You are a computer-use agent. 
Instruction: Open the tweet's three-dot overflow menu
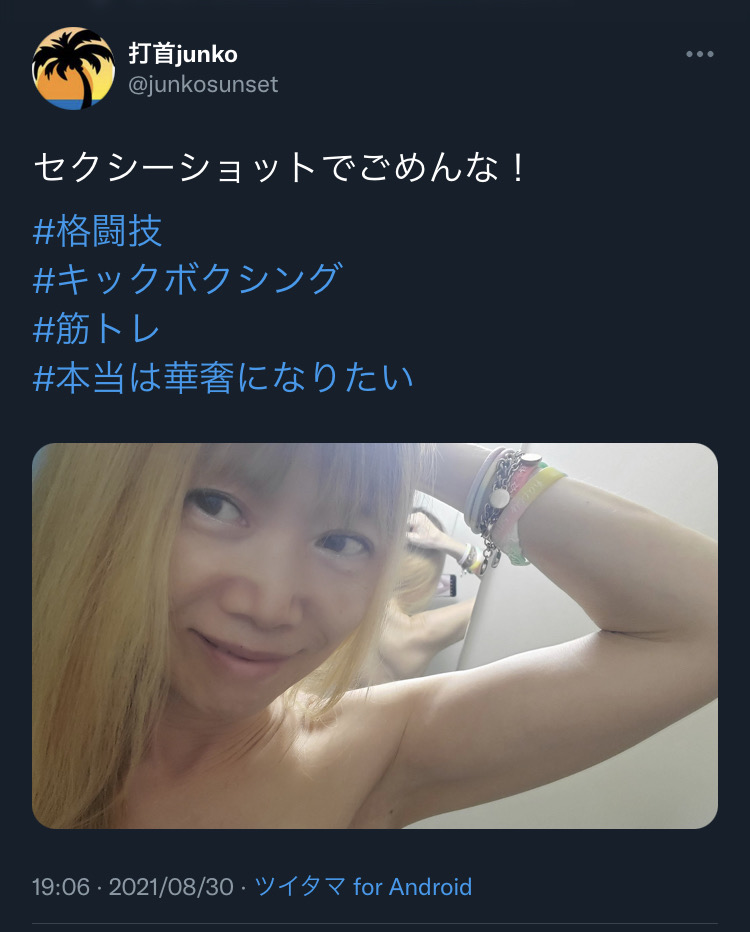tap(699, 54)
